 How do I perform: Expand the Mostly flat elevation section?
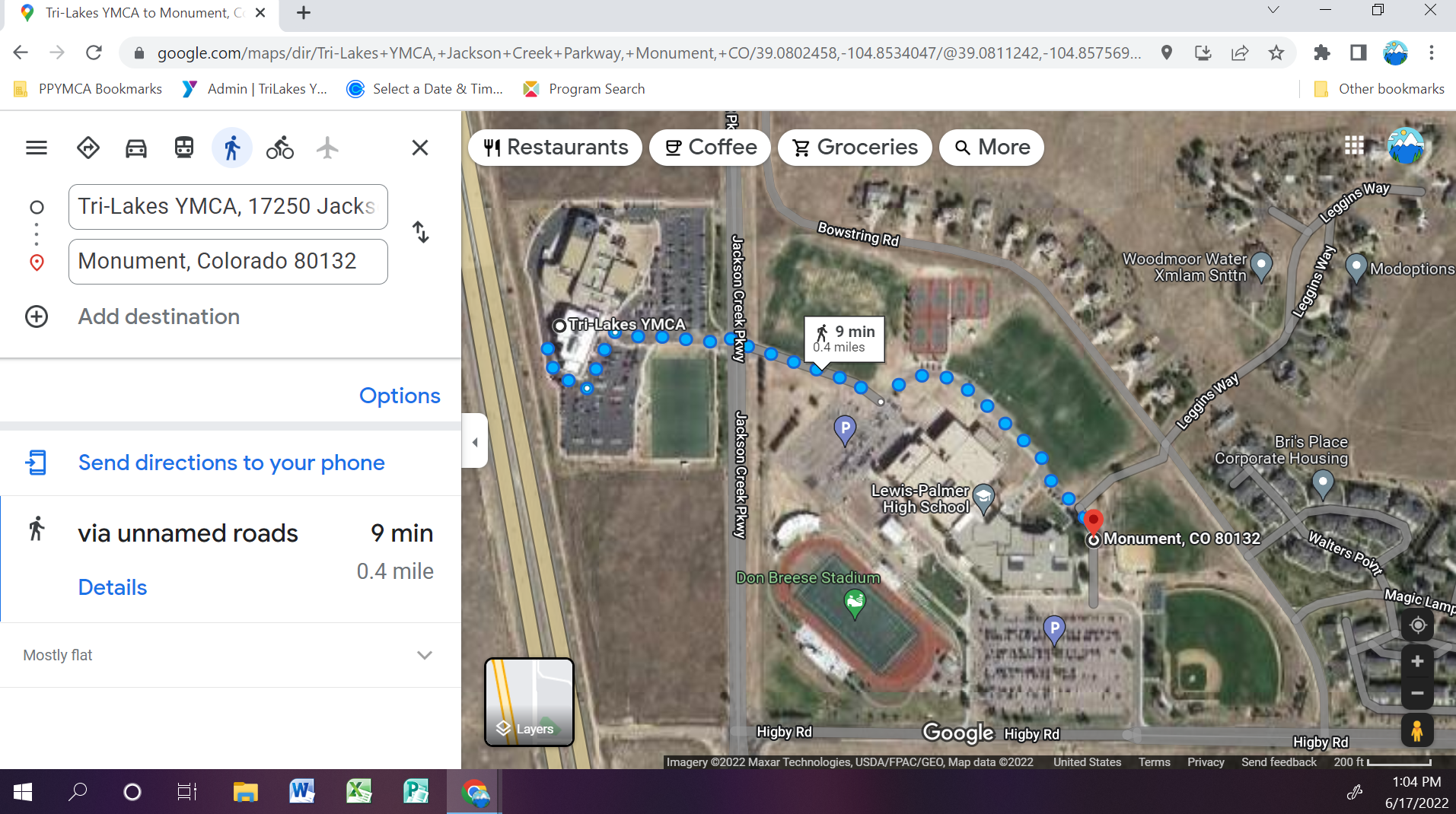424,655
